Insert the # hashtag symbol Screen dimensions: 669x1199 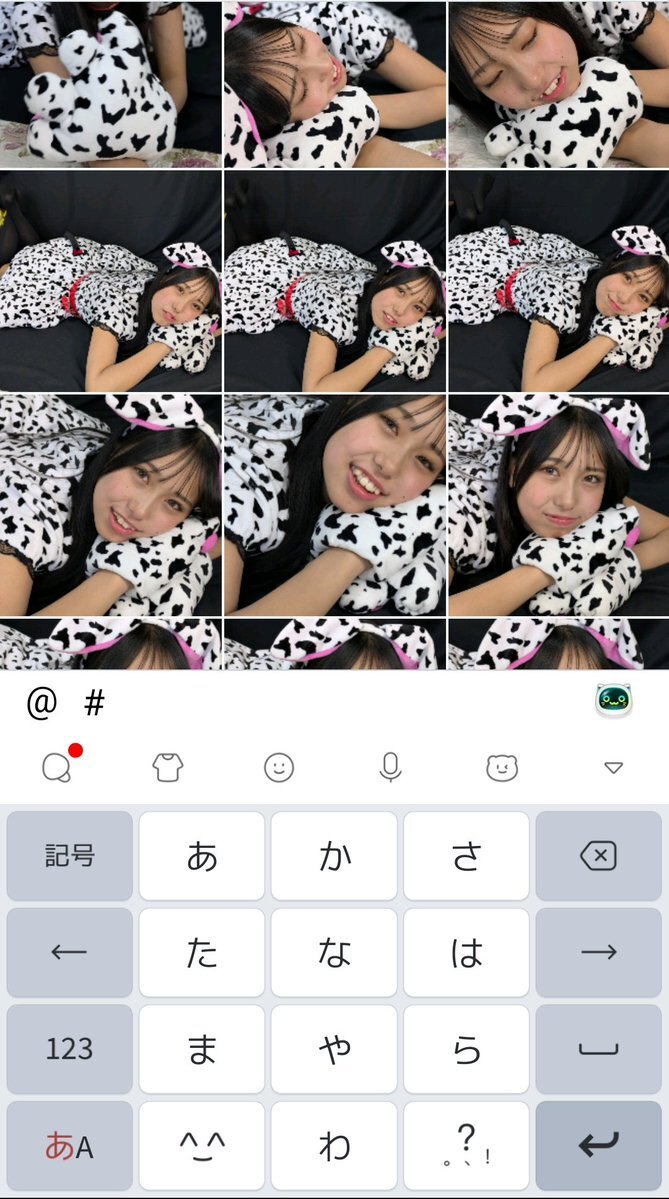94,704
